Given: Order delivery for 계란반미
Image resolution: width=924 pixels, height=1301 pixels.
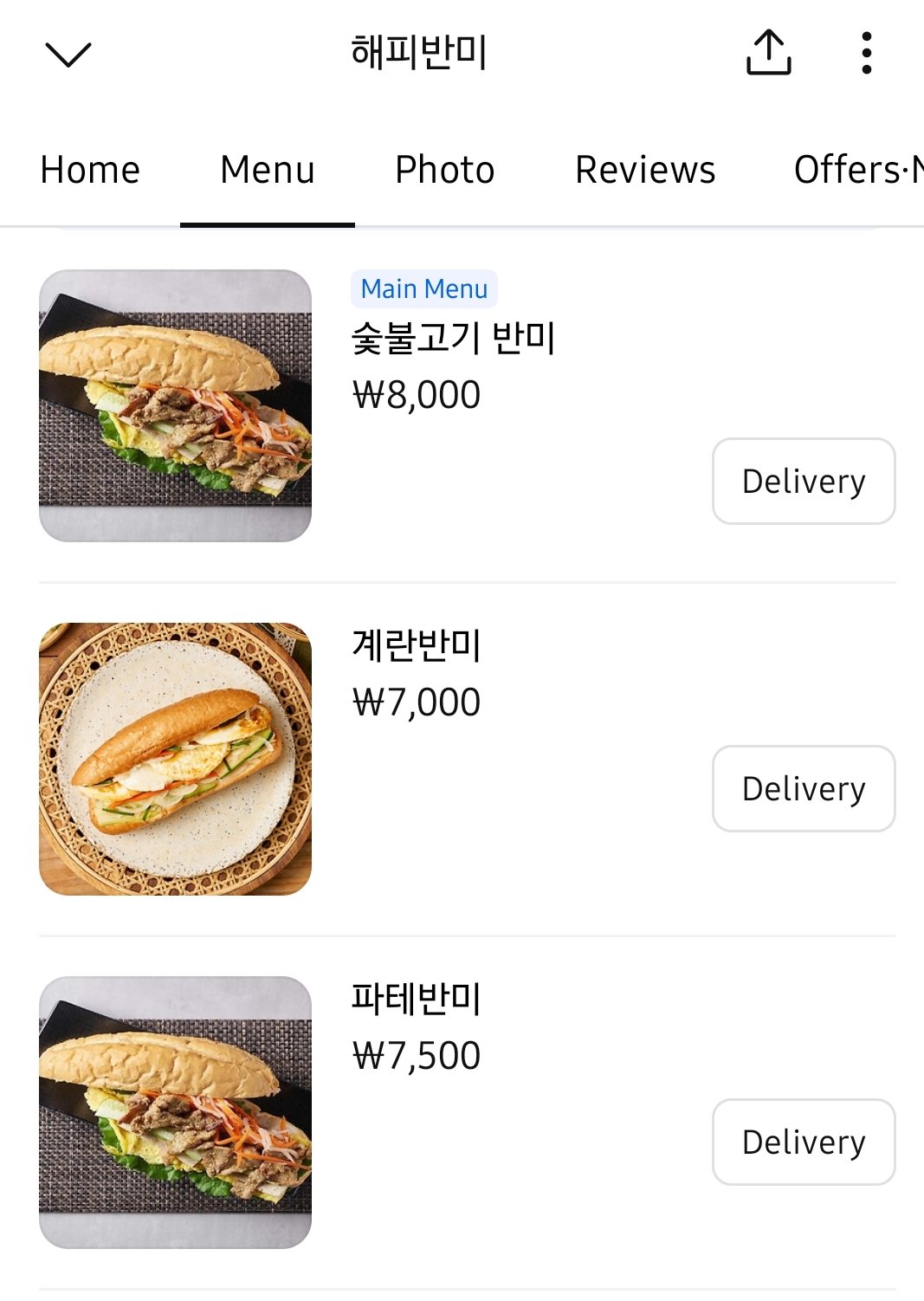Looking at the screenshot, I should 804,788.
